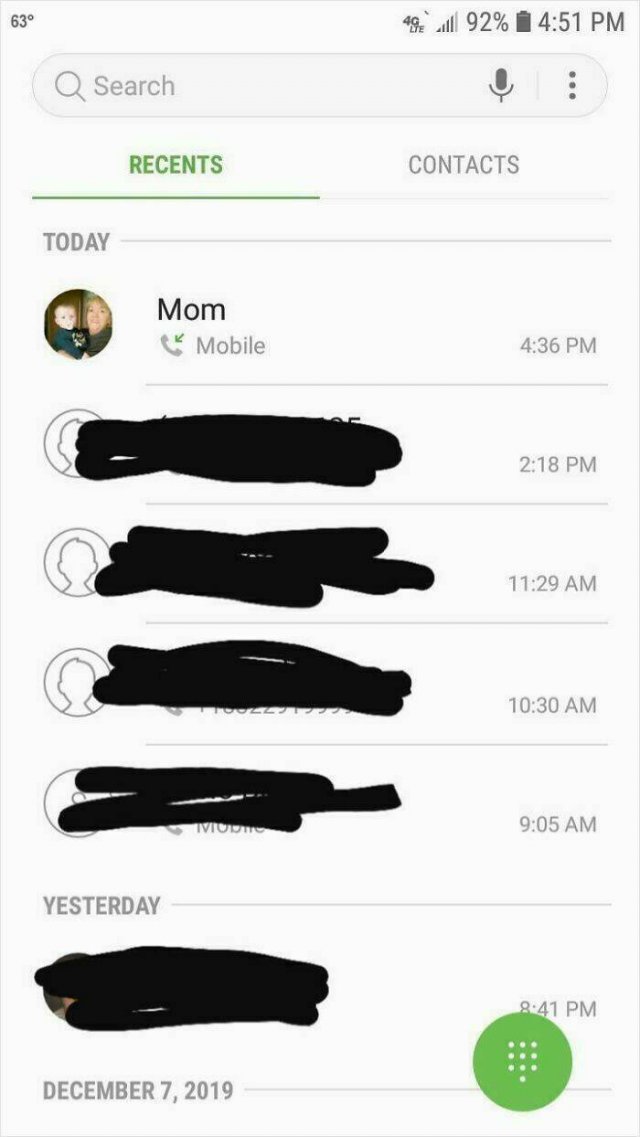Screen dimensions: 640x1137
Task: Start voice search with the microphone
Action: (501, 86)
